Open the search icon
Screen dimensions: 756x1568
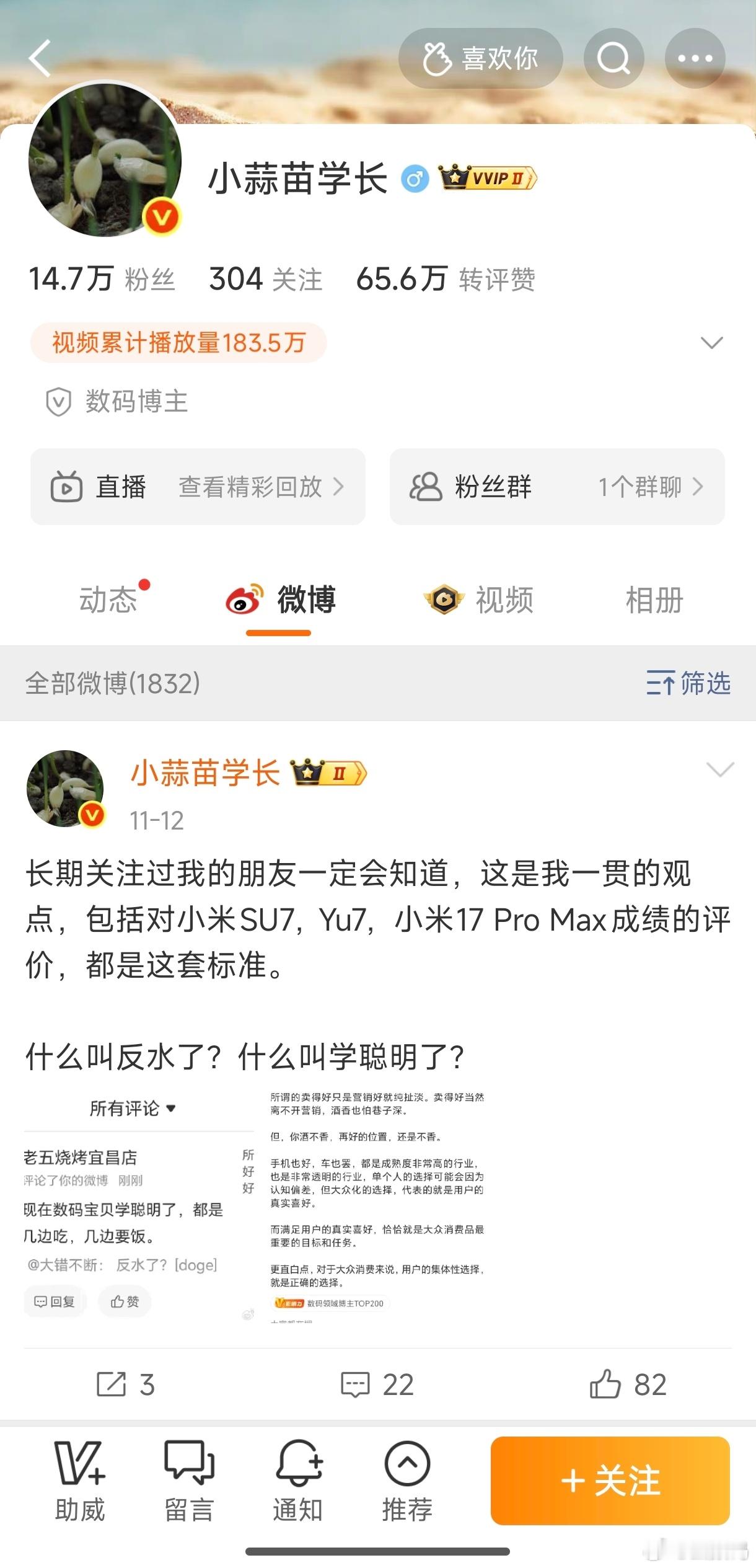click(613, 57)
